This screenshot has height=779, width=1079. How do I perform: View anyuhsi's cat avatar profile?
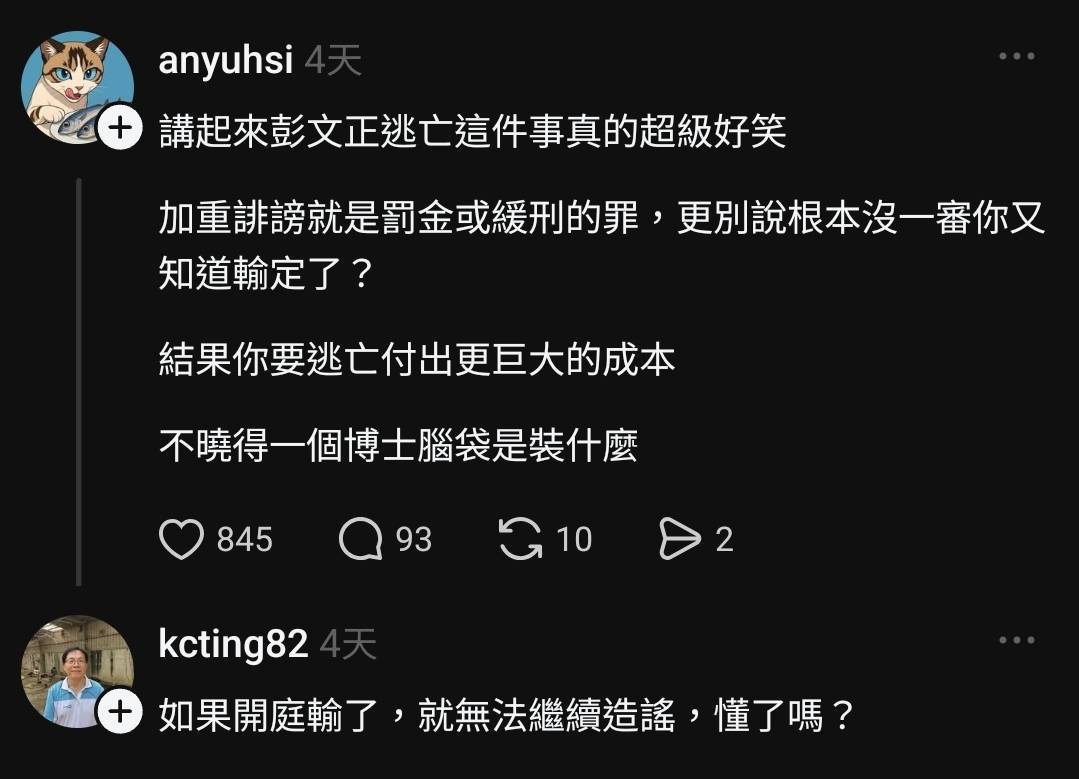click(x=70, y=82)
